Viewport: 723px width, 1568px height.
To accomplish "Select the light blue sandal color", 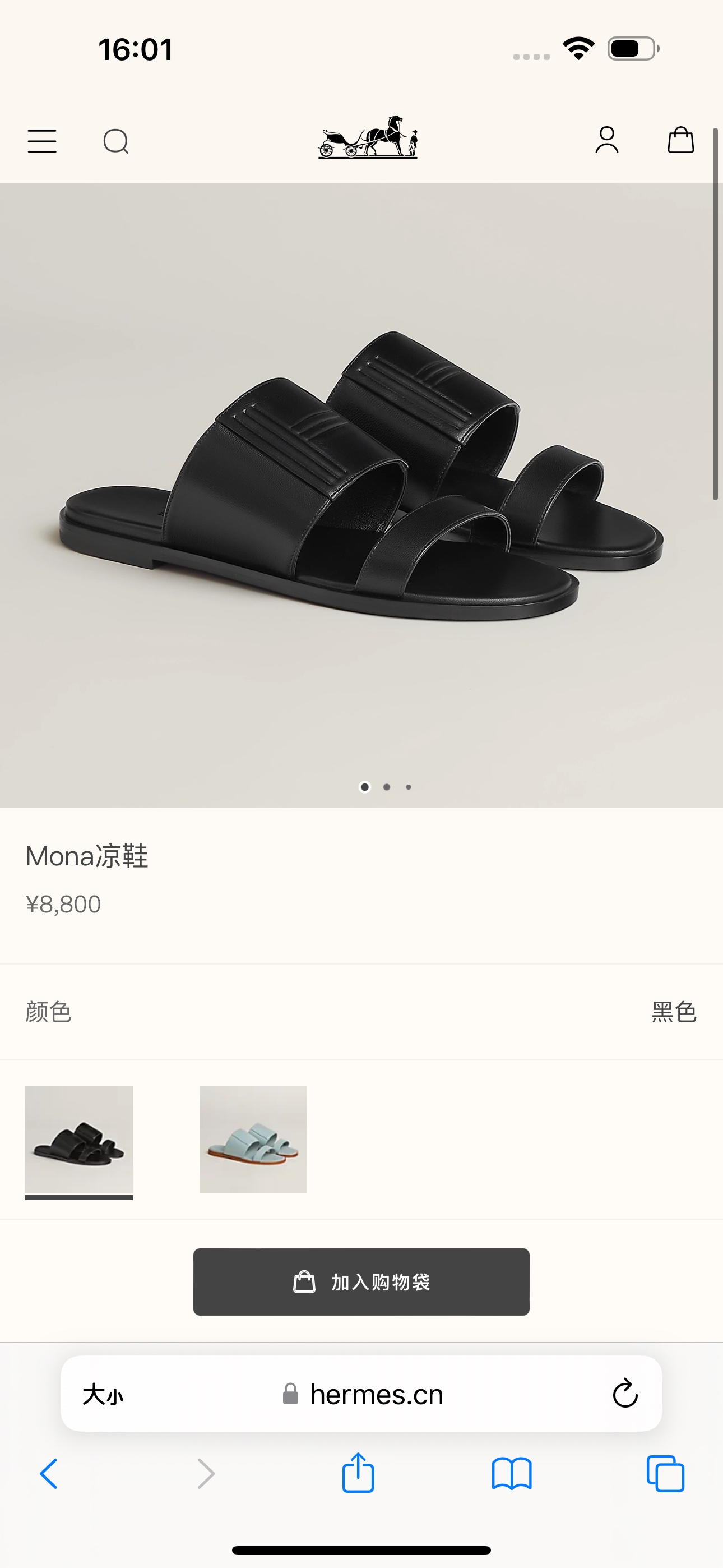I will click(253, 1140).
